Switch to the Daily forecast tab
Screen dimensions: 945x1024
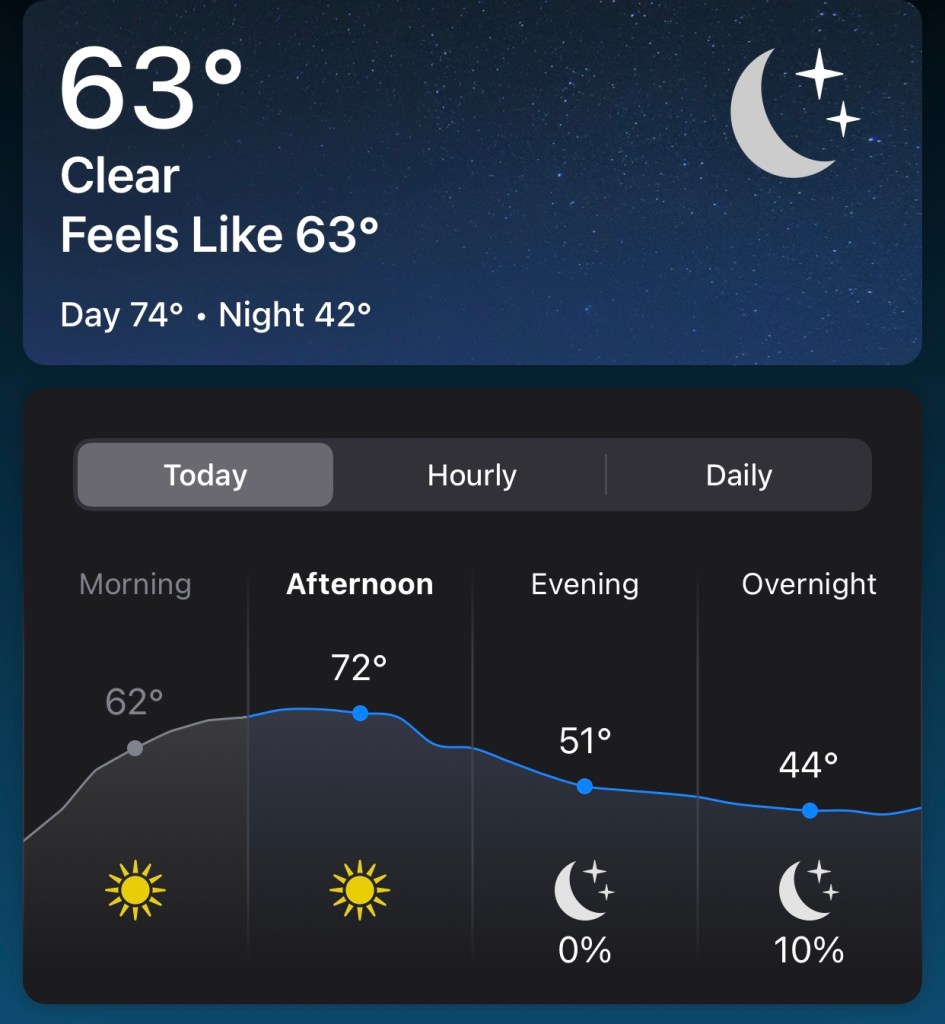738,475
